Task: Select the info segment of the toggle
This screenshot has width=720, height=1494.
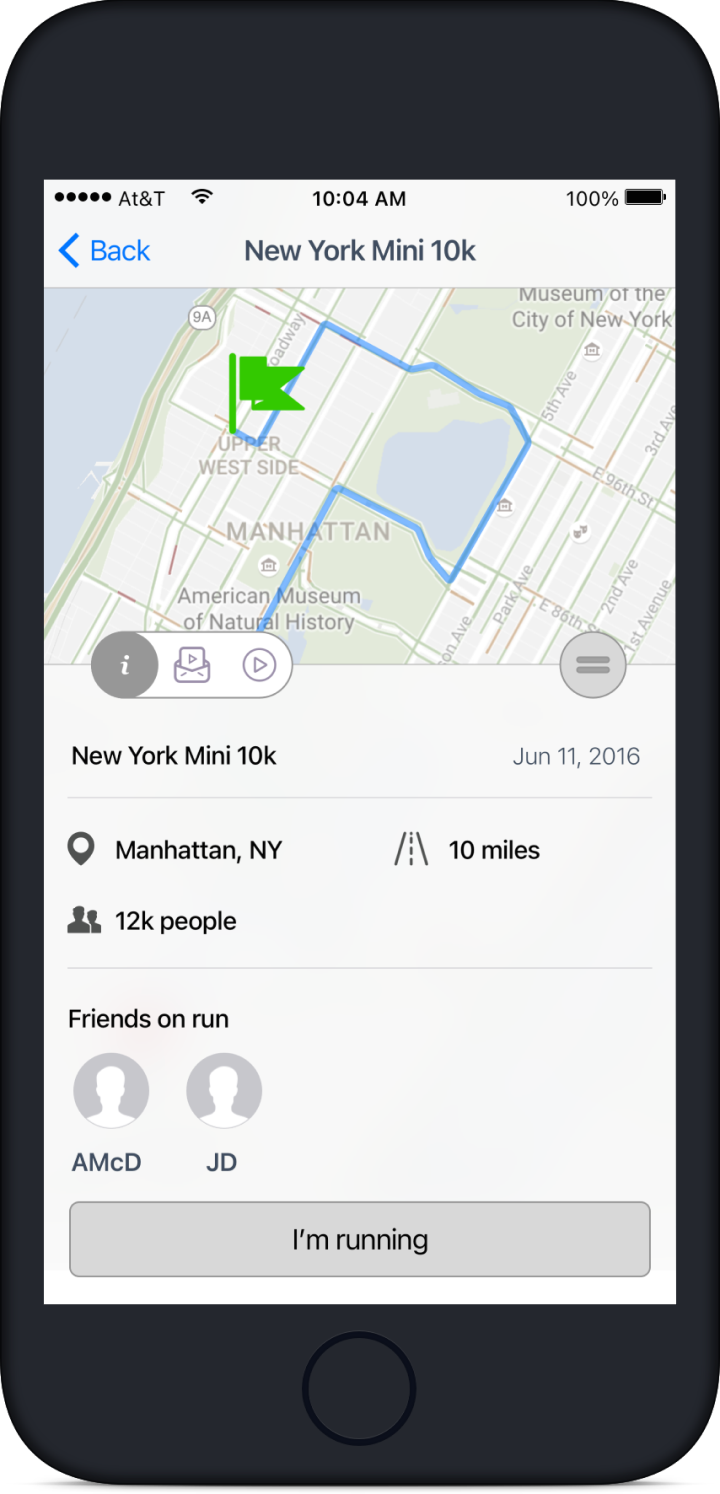Action: click(125, 665)
